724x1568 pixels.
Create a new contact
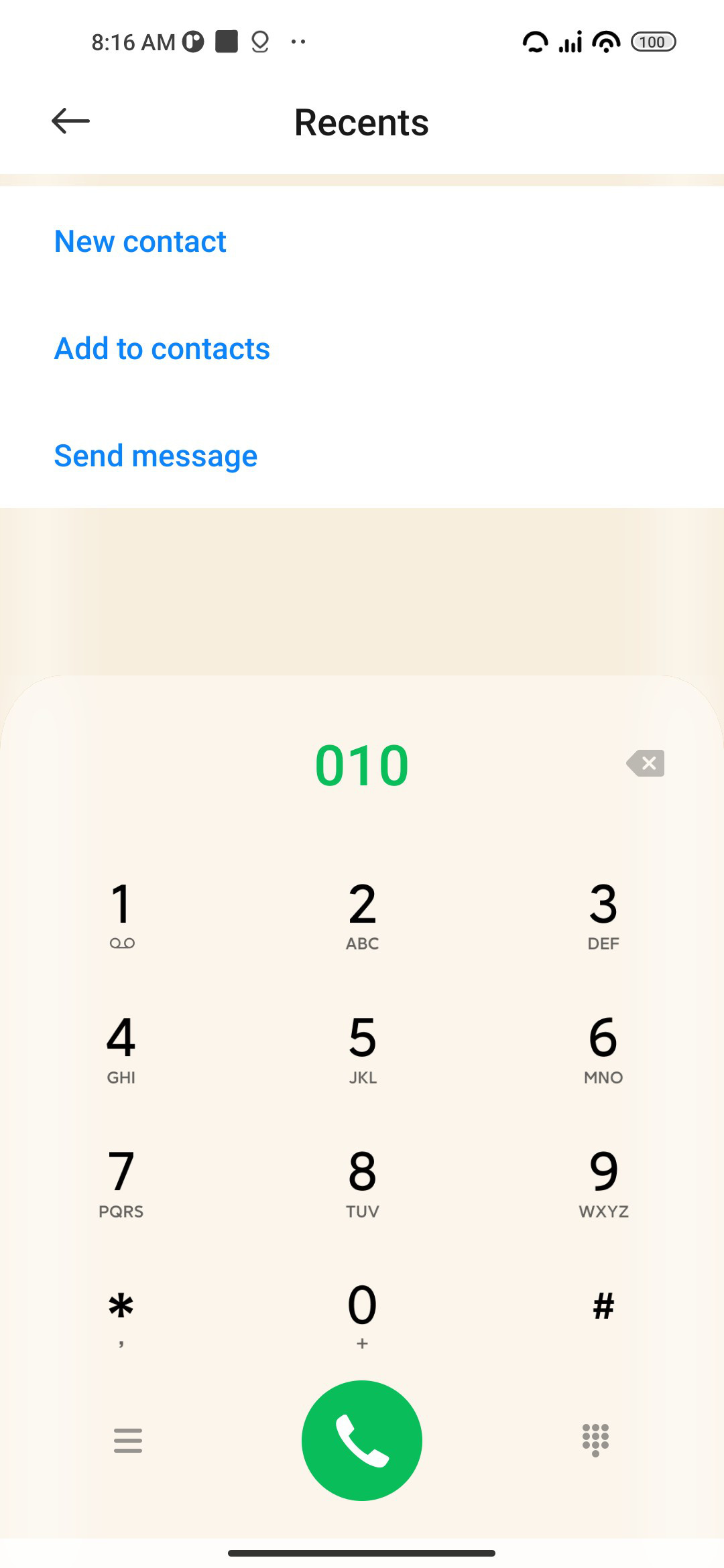[x=140, y=241]
